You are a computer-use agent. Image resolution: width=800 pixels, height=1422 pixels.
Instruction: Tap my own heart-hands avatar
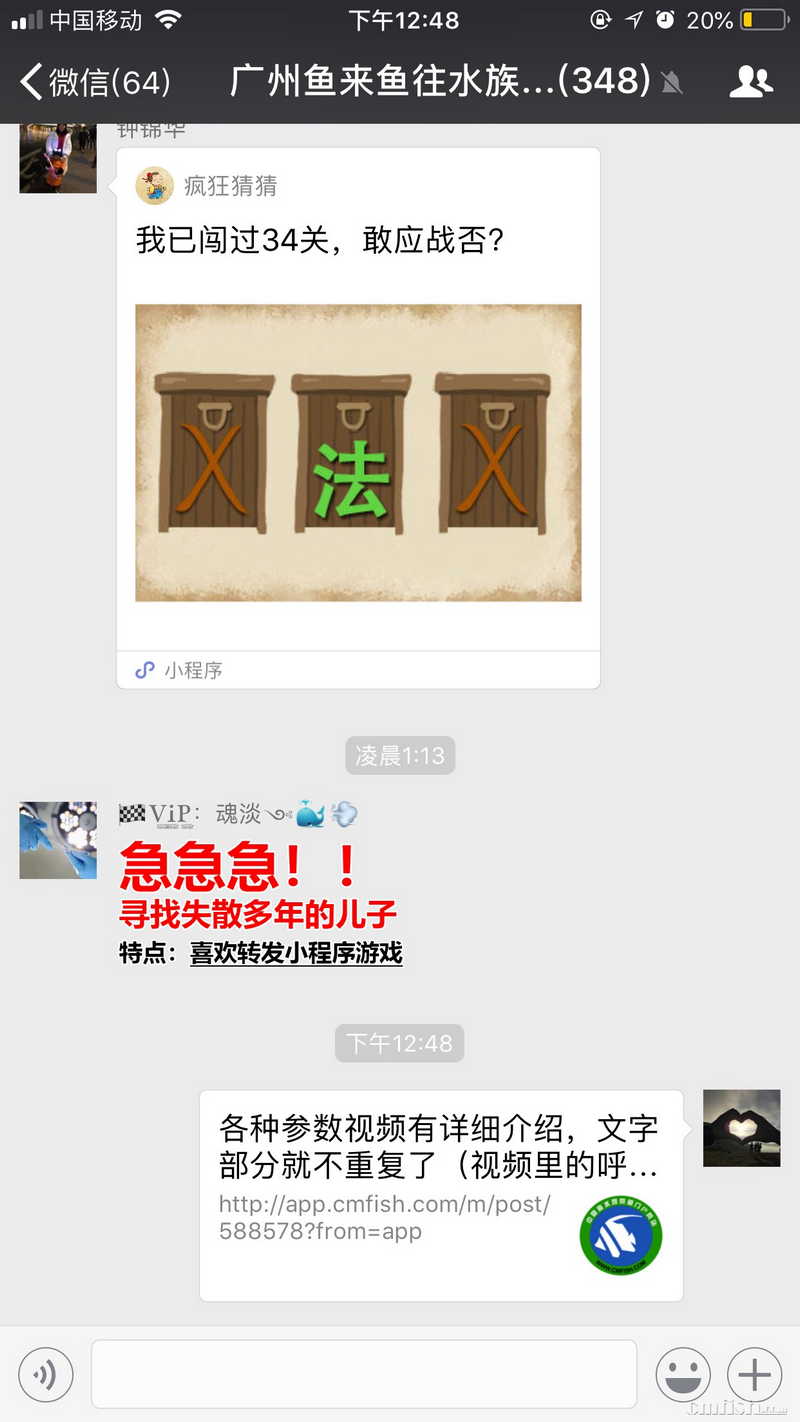741,1128
